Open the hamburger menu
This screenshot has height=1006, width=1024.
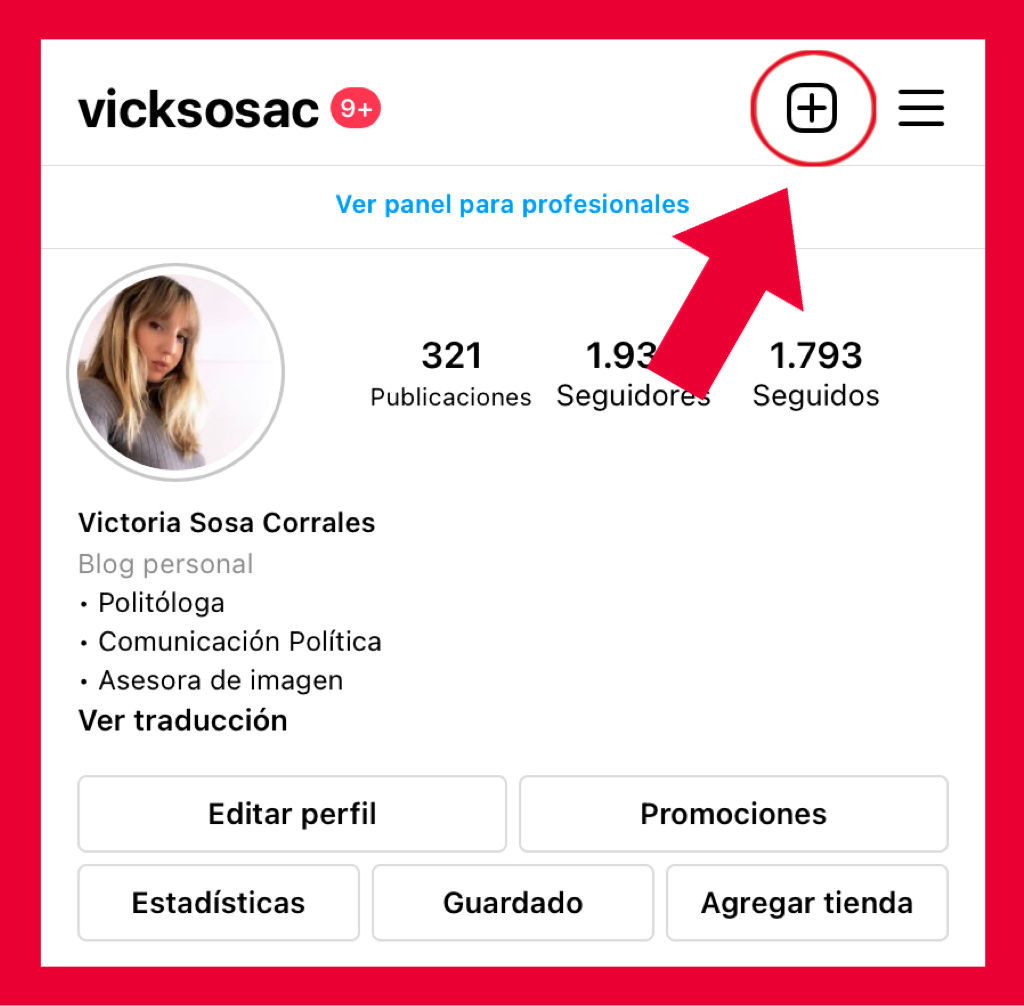click(920, 108)
